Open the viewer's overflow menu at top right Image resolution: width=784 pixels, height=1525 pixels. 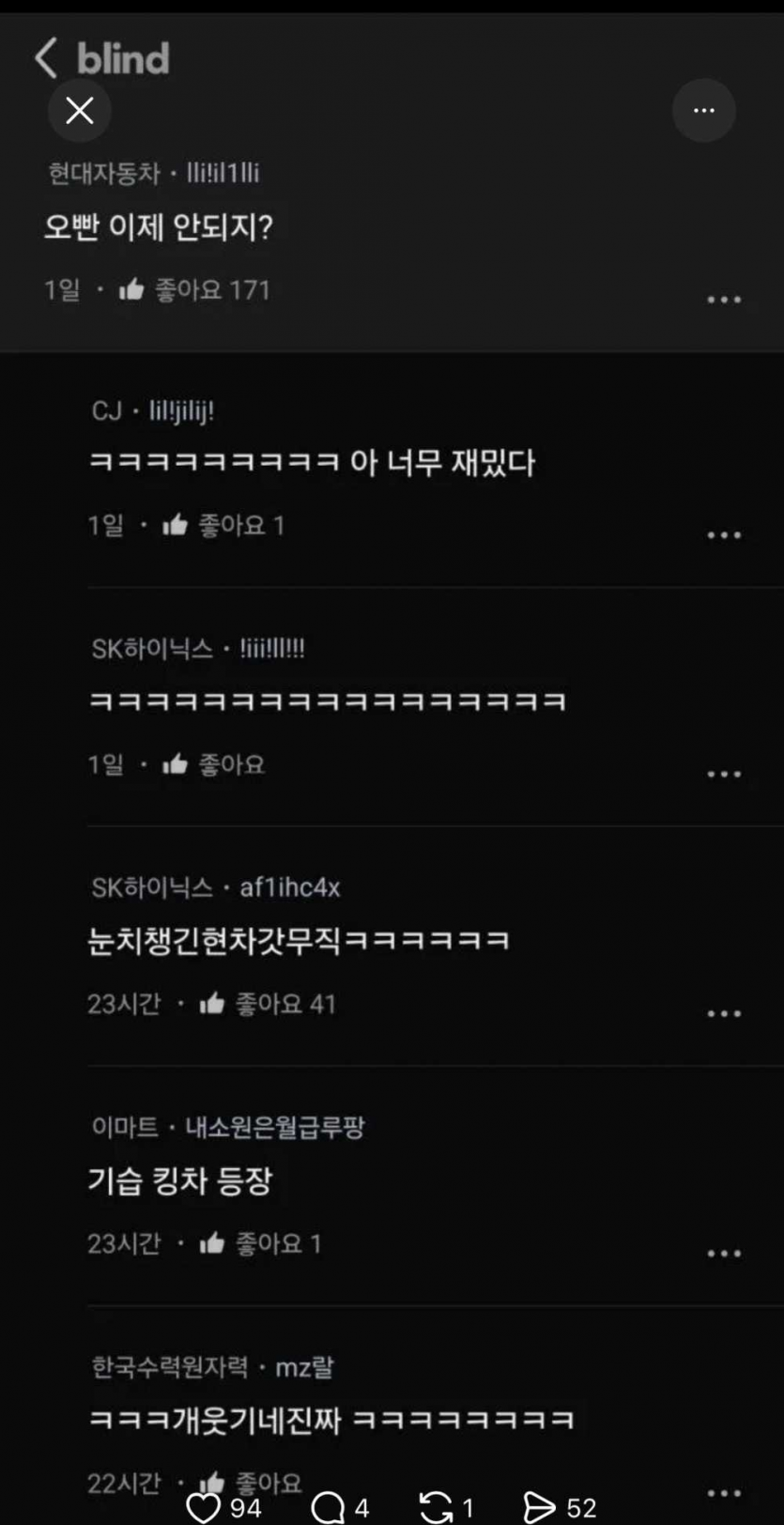click(703, 111)
